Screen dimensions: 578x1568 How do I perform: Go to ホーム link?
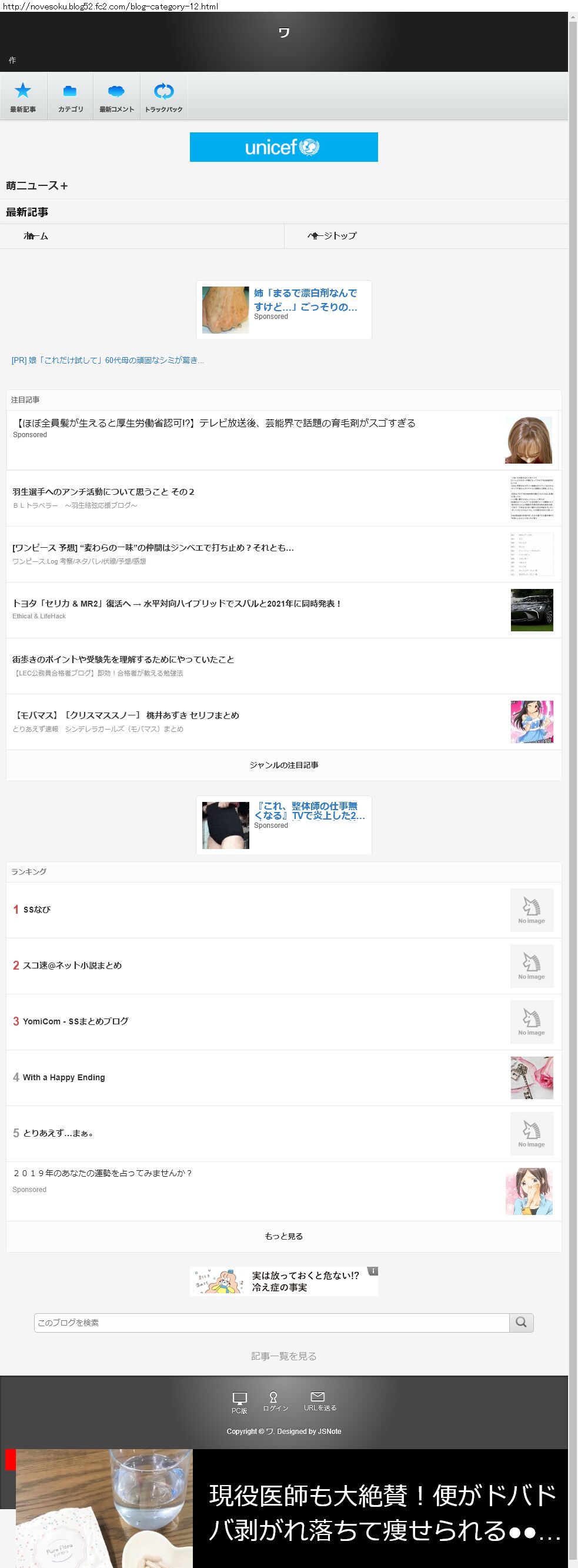coord(142,236)
